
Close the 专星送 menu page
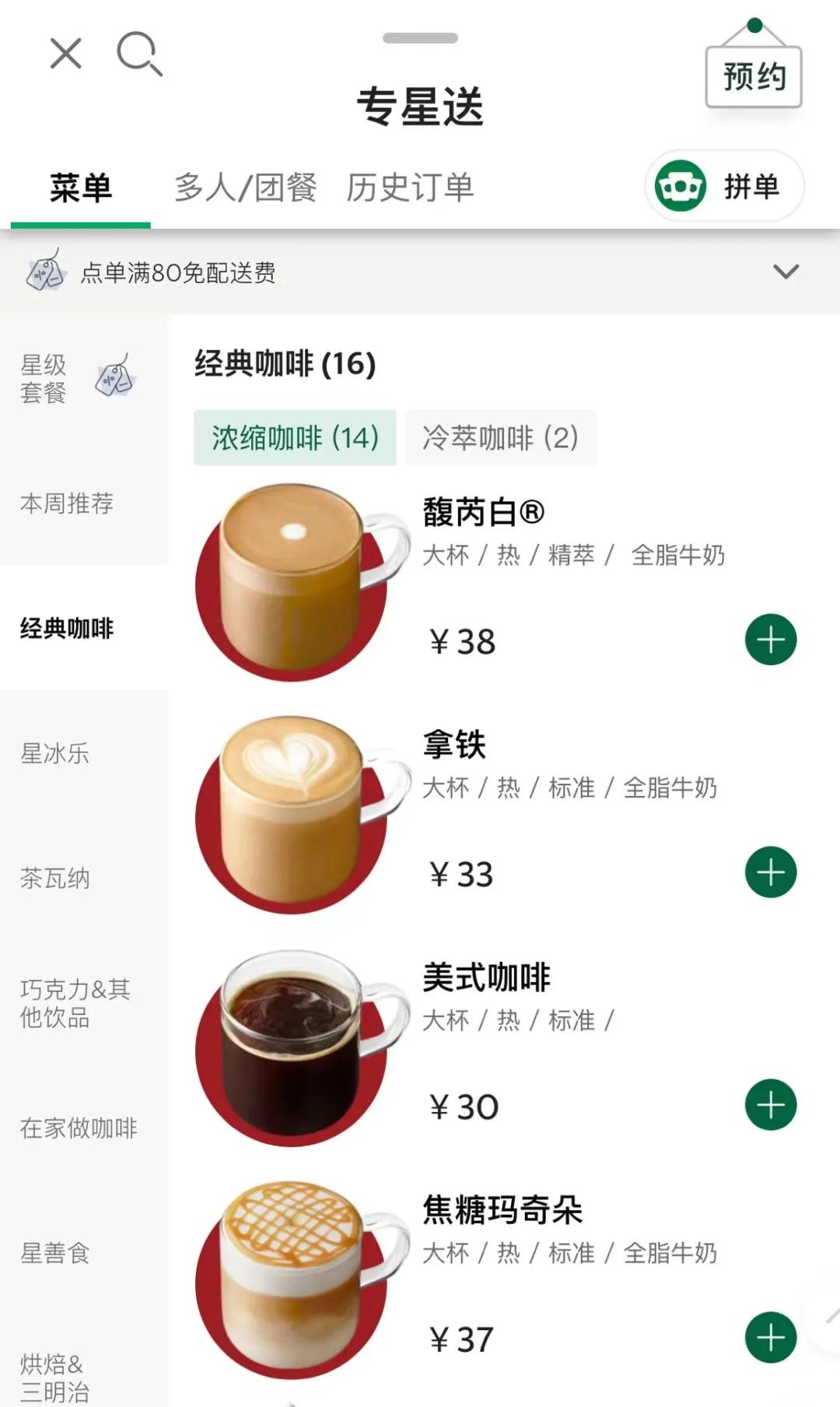point(65,53)
